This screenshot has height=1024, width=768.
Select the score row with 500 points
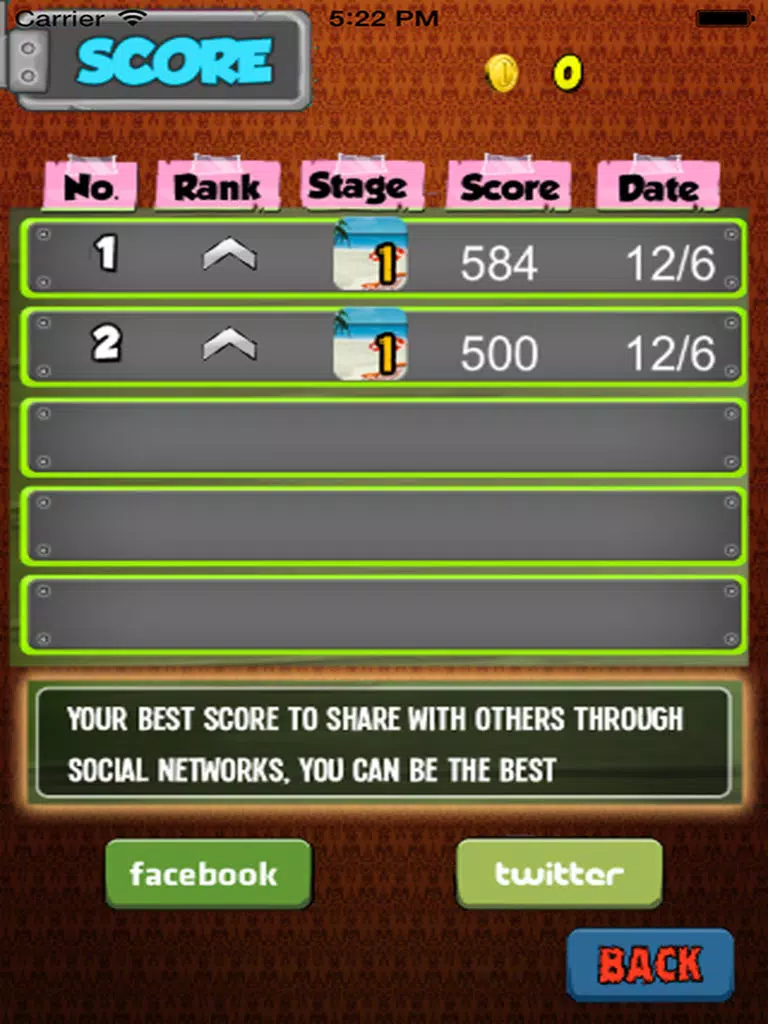pyautogui.click(x=384, y=347)
